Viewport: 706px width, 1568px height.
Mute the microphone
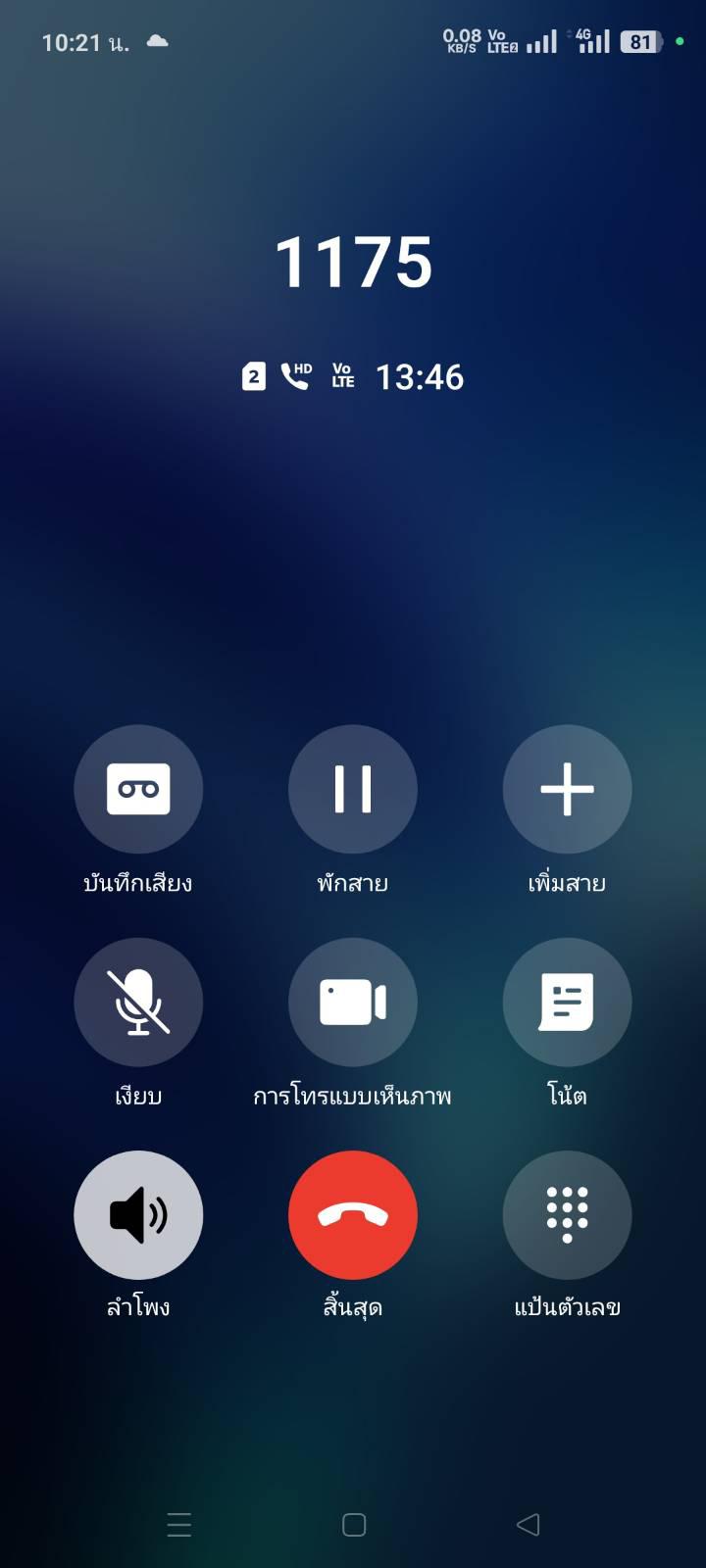click(138, 1002)
